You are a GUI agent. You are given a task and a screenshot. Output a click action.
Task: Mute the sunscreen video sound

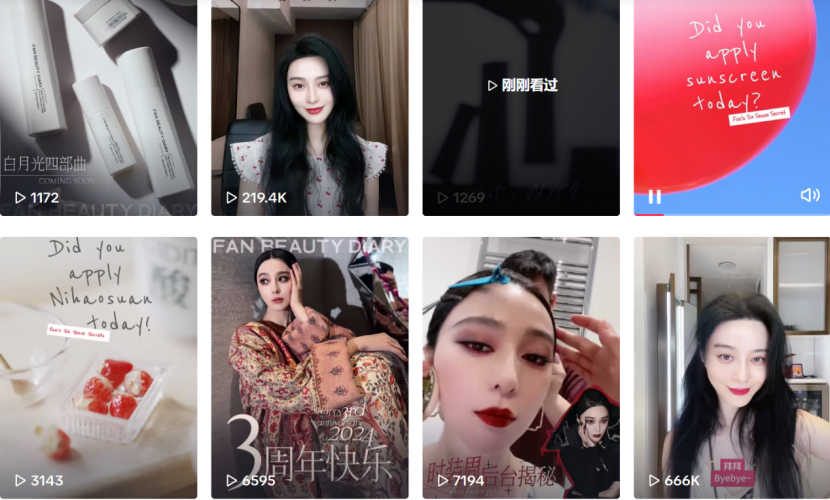[x=810, y=195]
